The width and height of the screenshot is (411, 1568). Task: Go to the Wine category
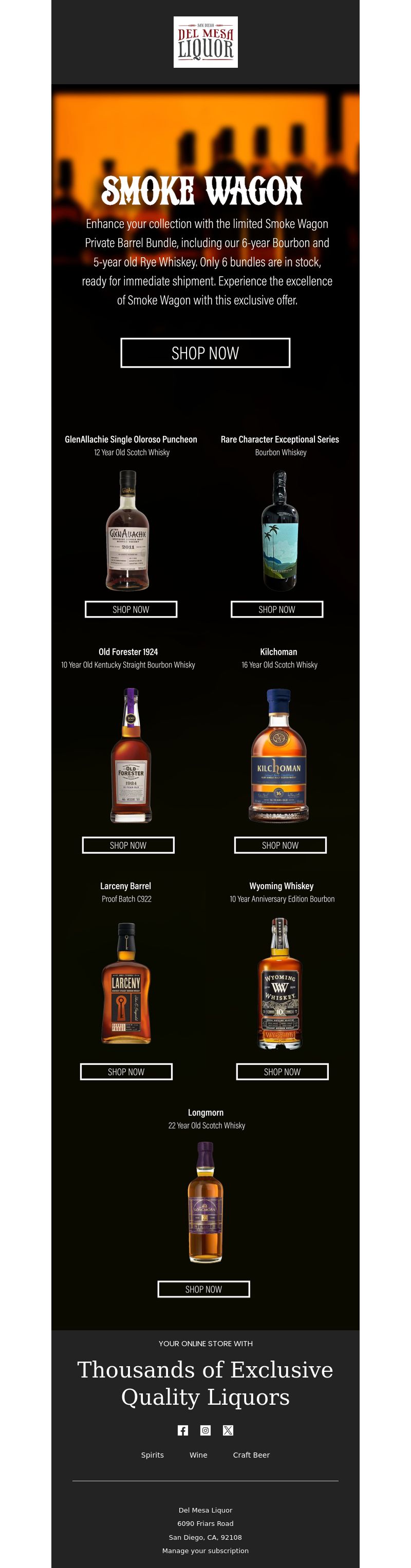pyautogui.click(x=198, y=1455)
